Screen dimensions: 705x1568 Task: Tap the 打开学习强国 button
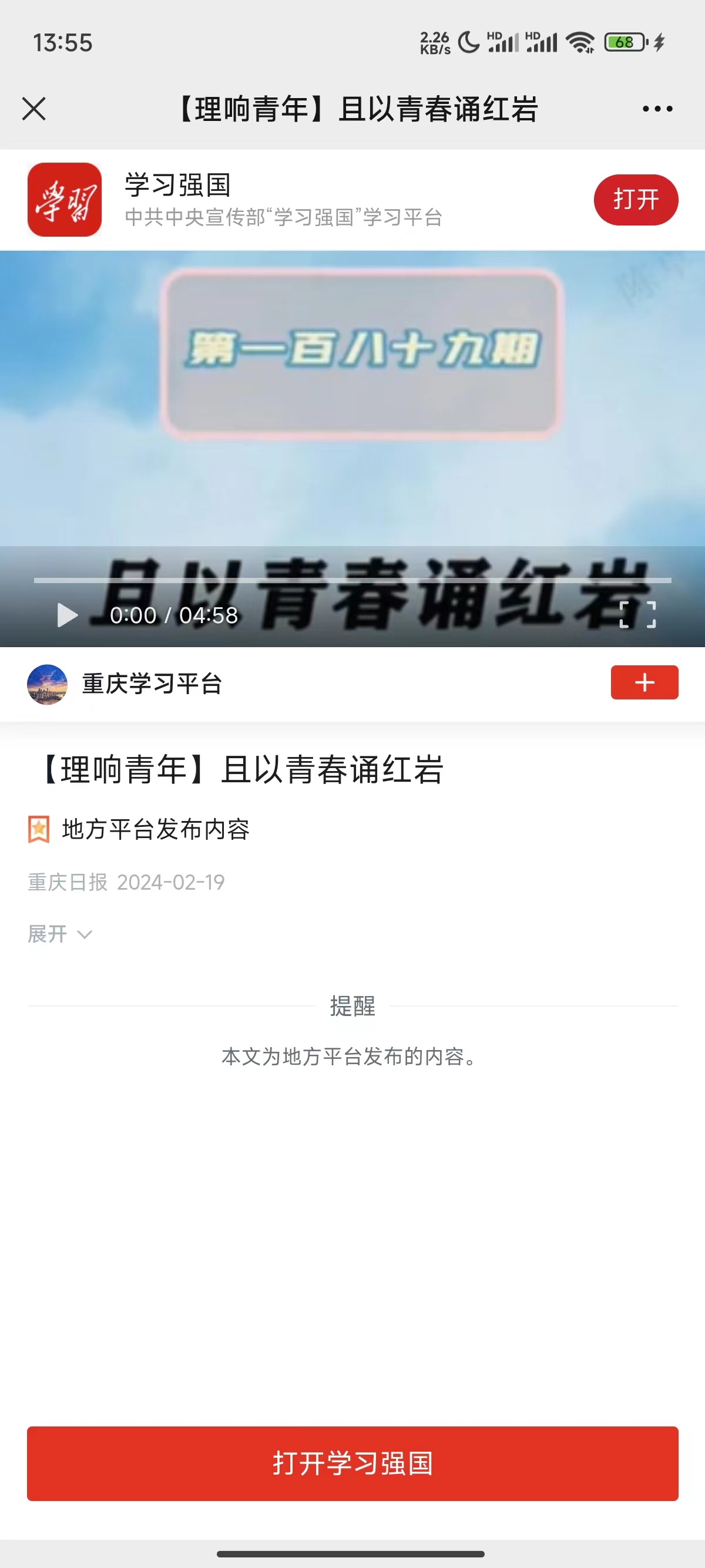click(x=352, y=1463)
